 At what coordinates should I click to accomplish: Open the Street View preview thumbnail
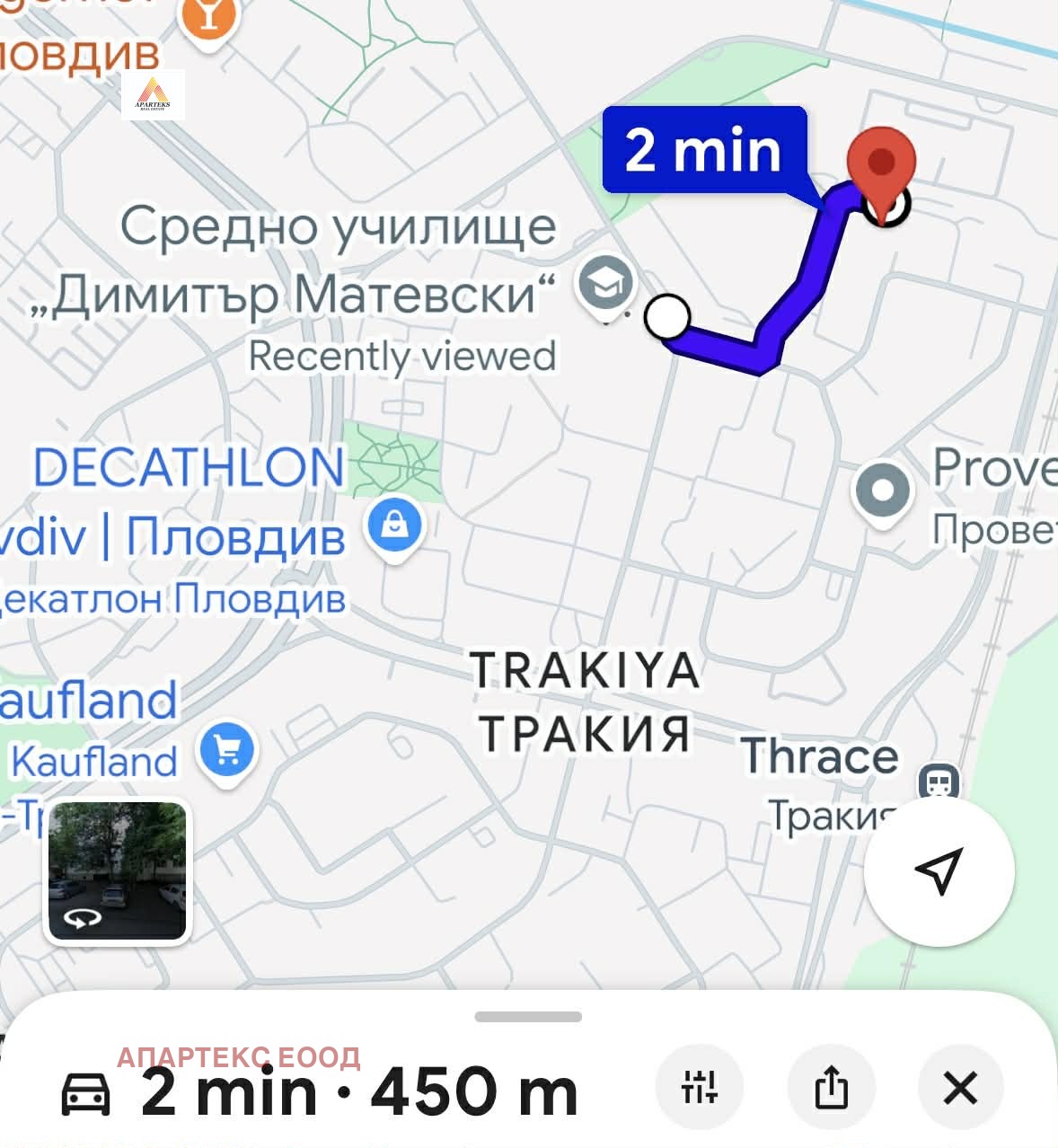pos(115,869)
